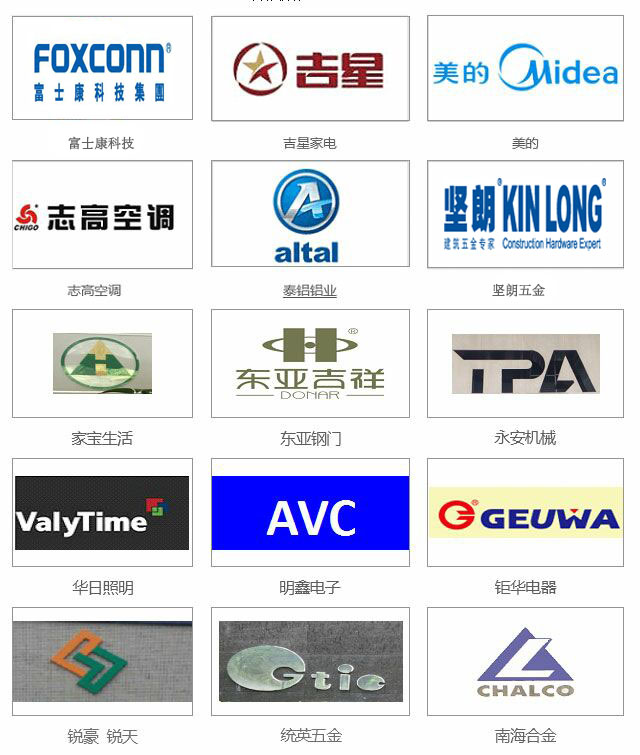Select the 统英五金 Gtic tile
Viewport: 640px width, 755px height.
pos(310,661)
